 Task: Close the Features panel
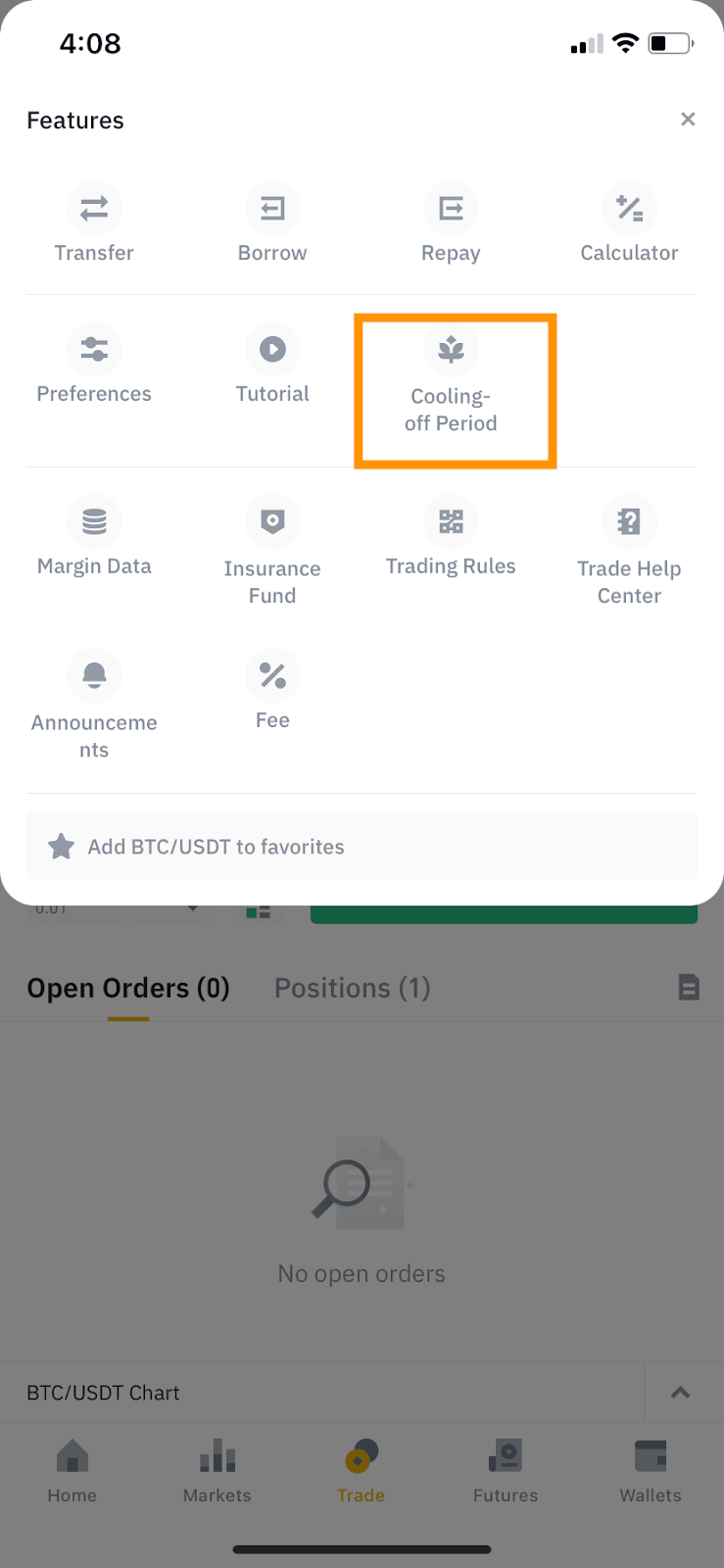(688, 120)
